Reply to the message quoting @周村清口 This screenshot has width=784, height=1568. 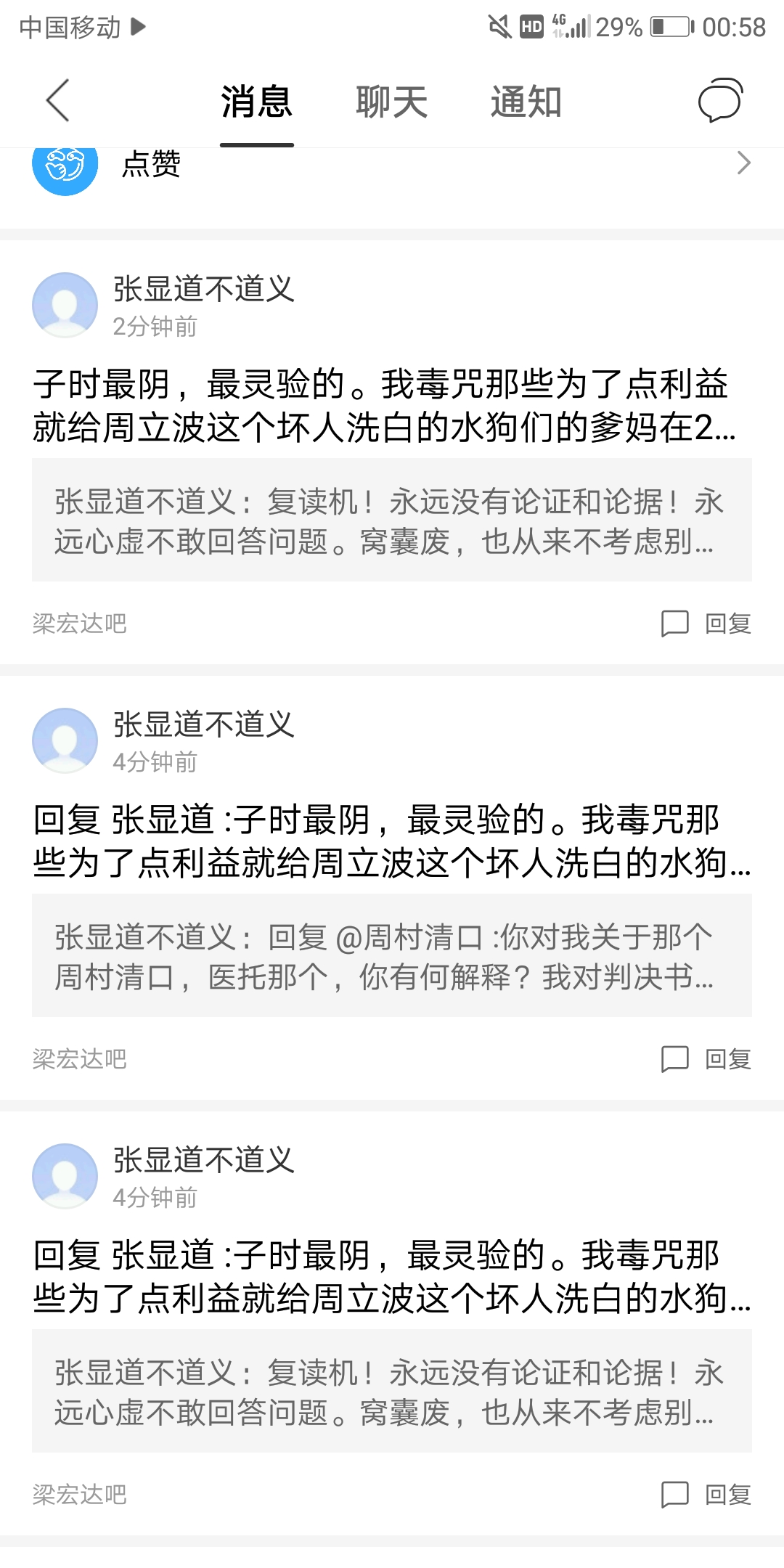coord(706,1059)
